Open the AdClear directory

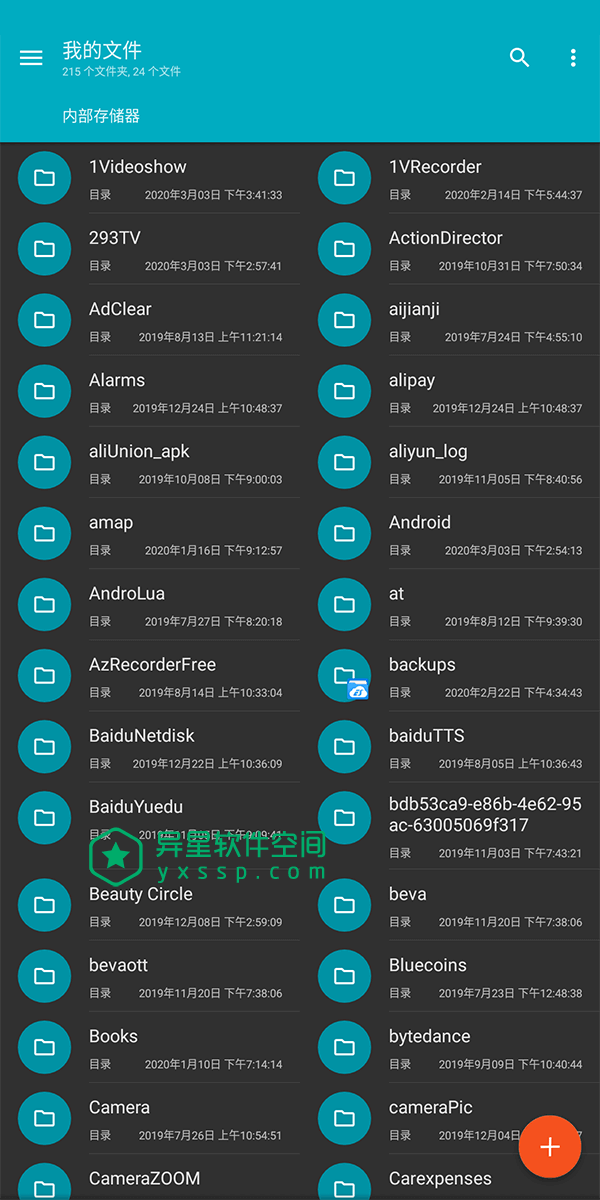[120, 310]
